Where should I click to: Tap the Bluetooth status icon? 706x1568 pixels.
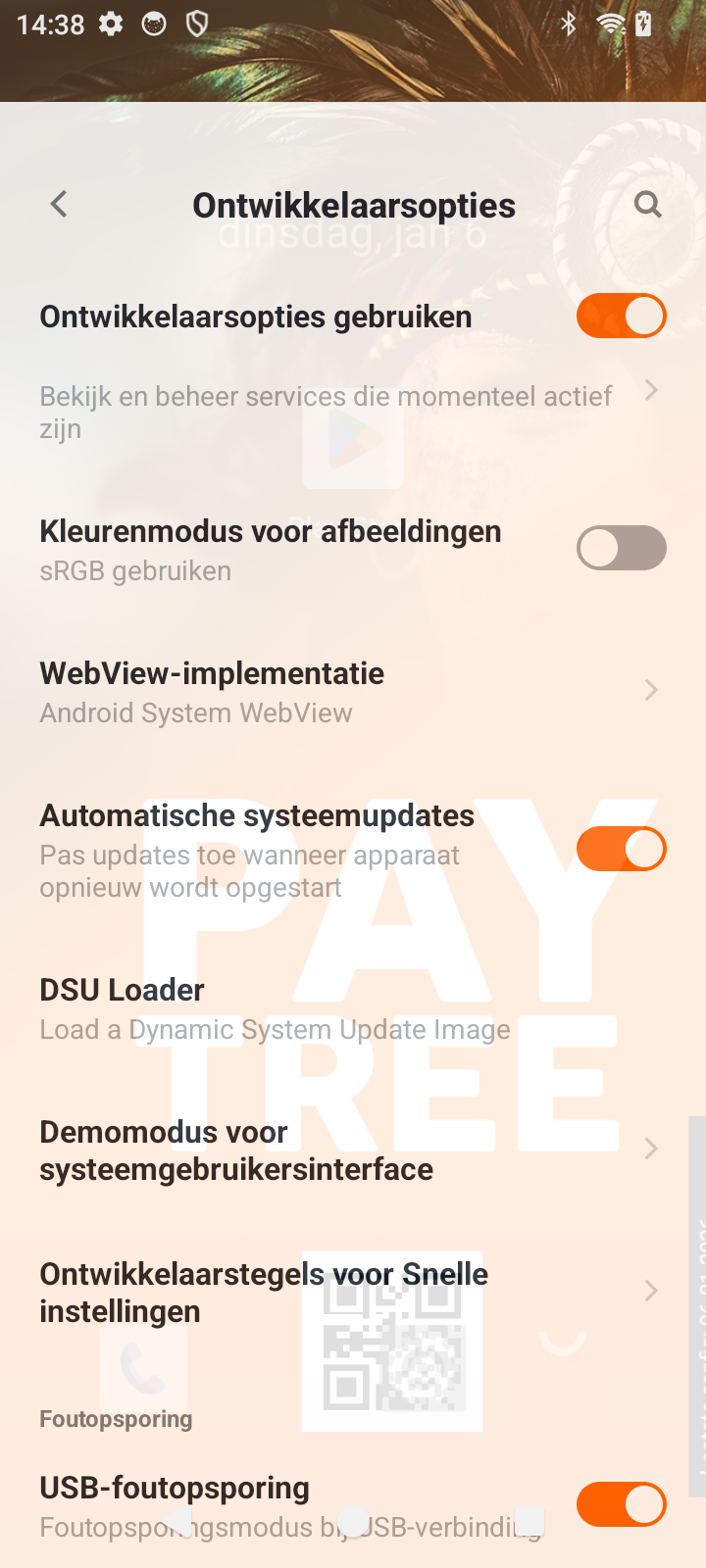click(x=570, y=24)
